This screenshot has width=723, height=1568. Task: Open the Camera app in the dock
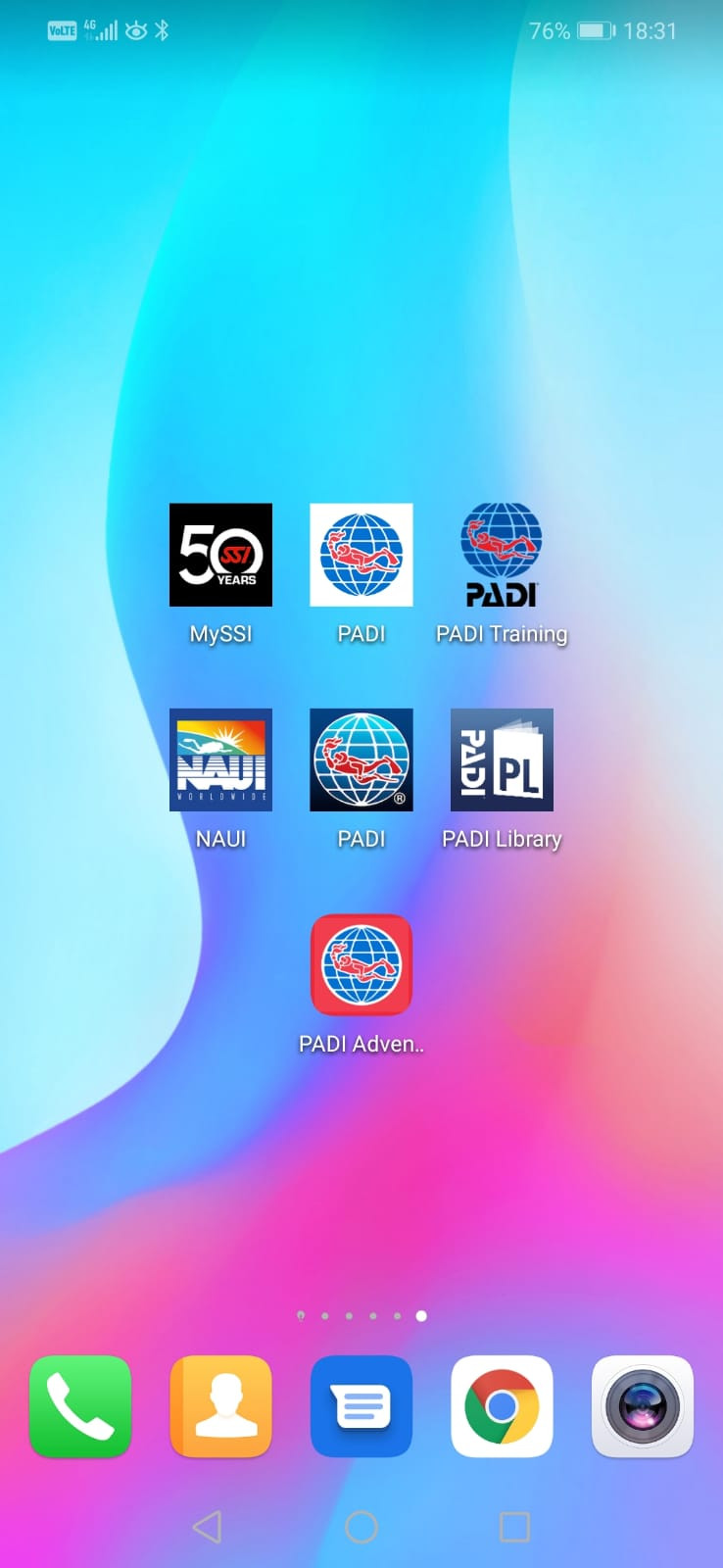point(643,1406)
